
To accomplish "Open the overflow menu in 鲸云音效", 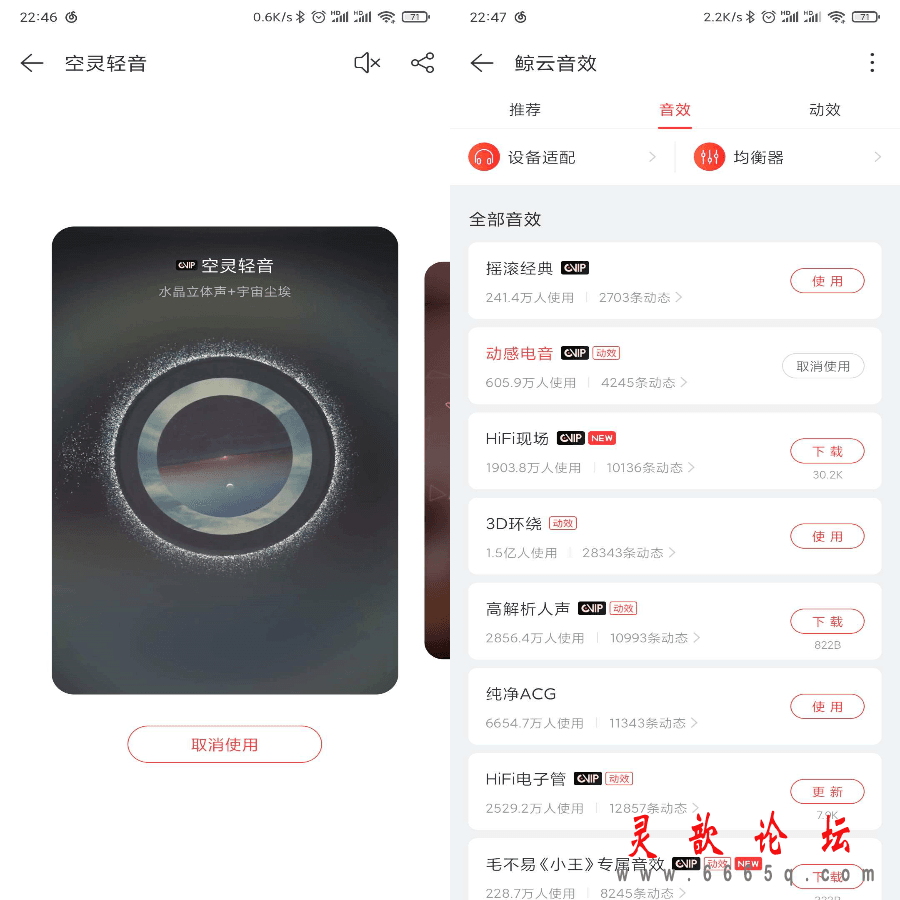I will [872, 63].
